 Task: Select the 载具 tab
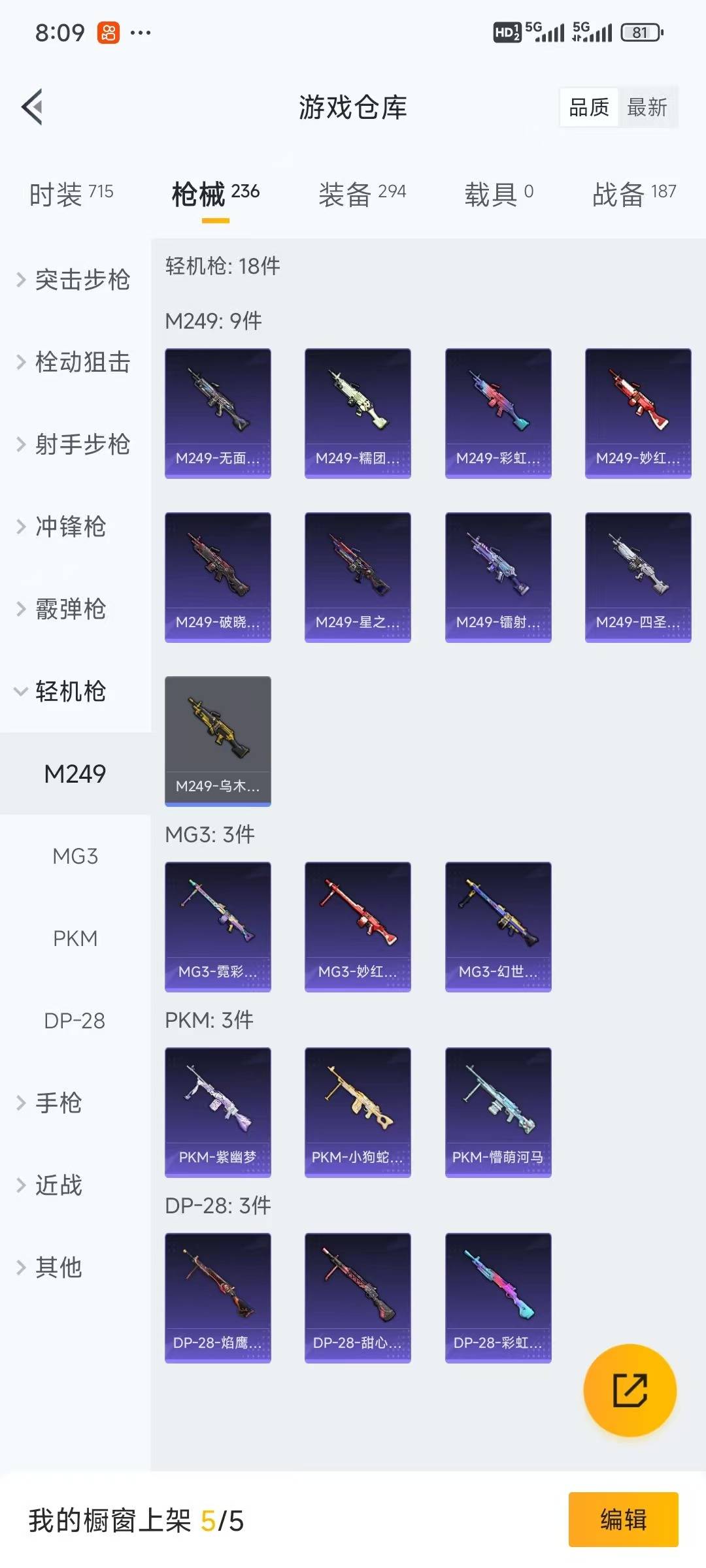(499, 193)
